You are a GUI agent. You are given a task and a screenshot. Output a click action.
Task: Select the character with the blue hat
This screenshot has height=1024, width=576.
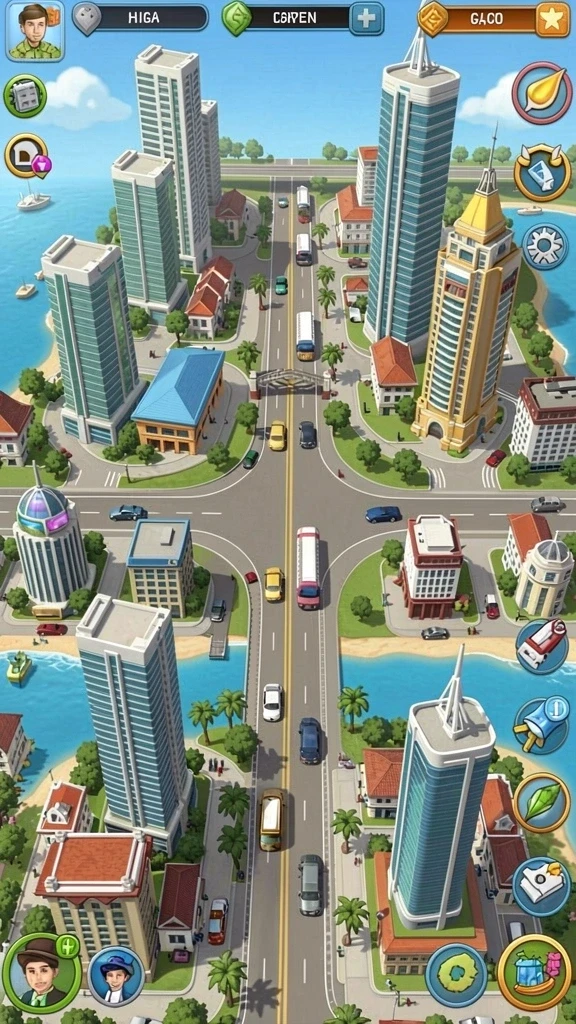tap(116, 976)
